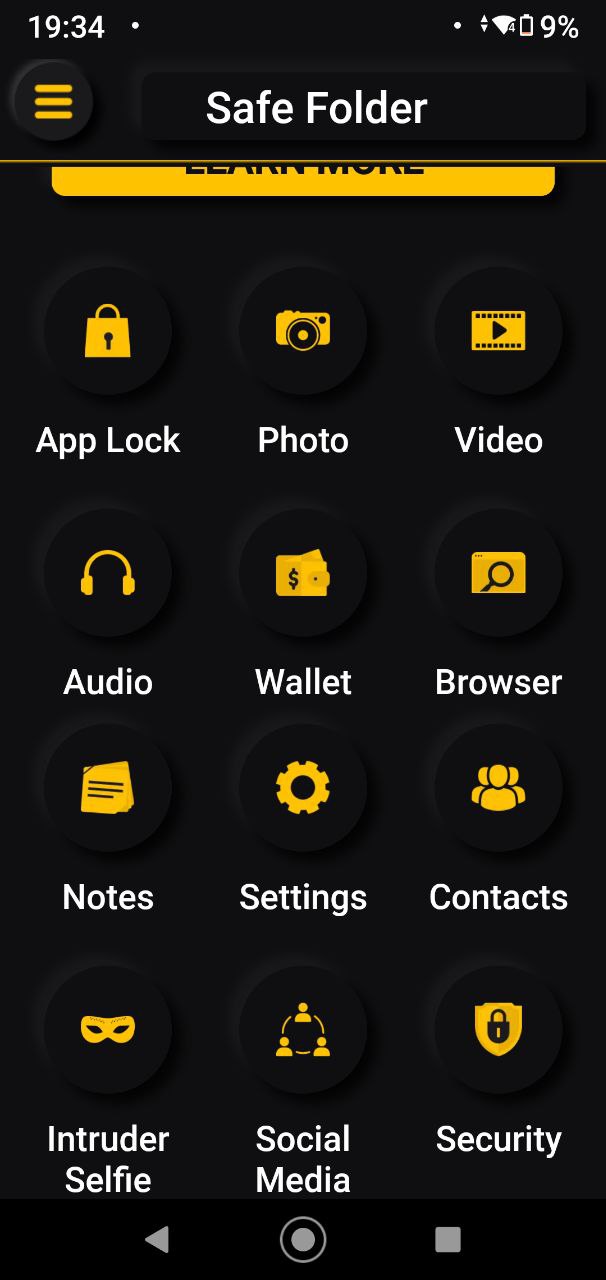Screen dimensions: 606x1280
Task: Open Social Media section
Action: (x=303, y=1030)
